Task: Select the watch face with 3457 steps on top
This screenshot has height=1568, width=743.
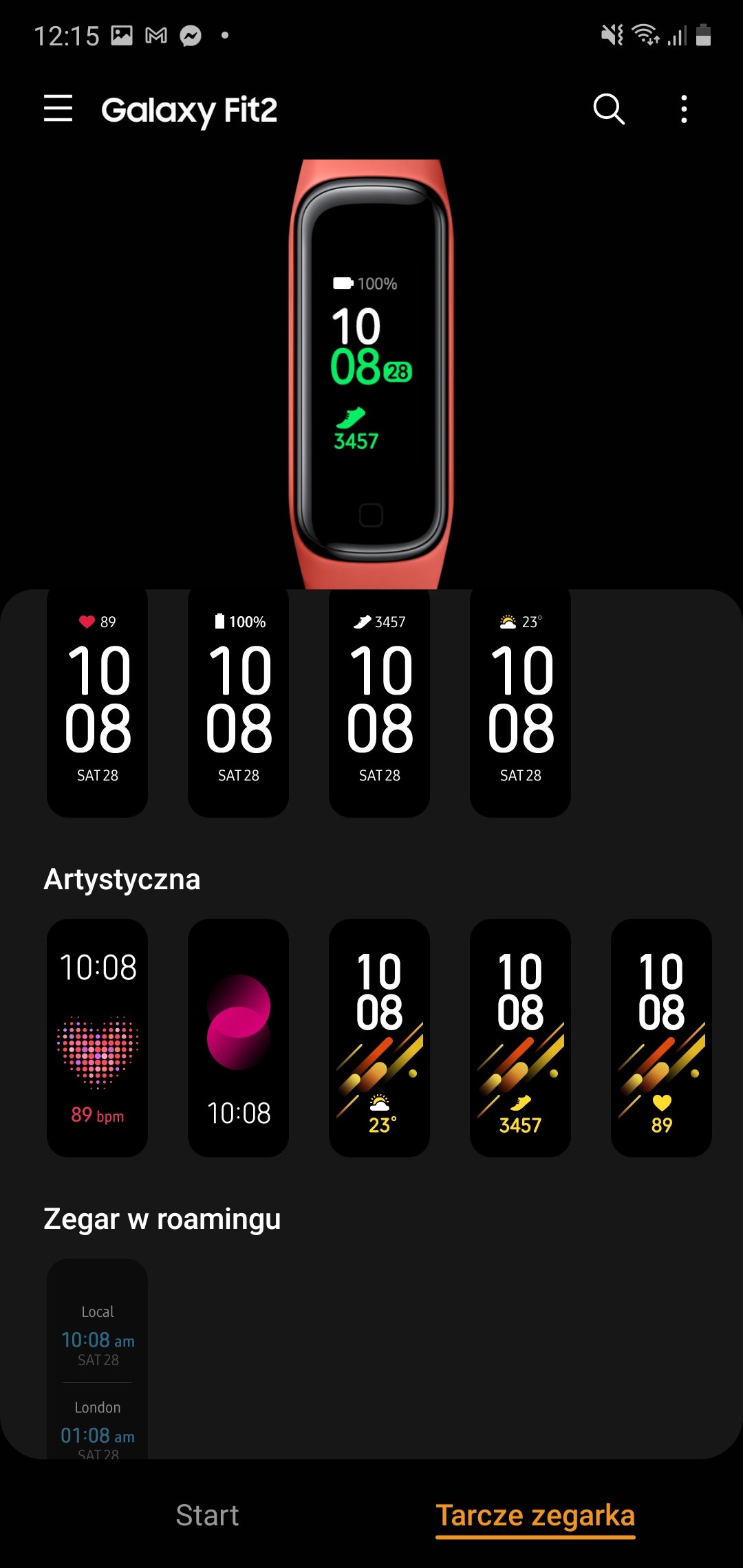Action: 380,703
